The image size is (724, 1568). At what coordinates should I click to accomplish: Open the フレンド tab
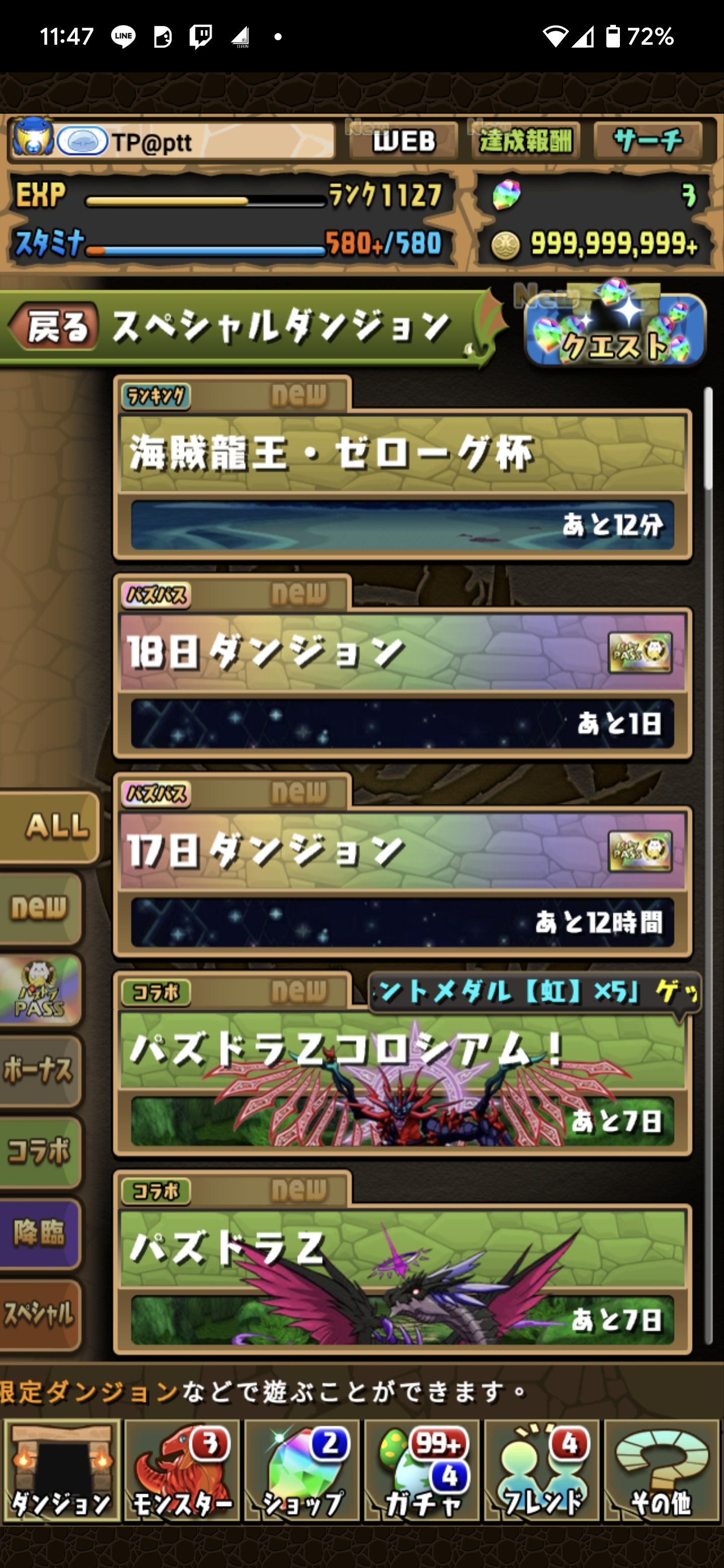pyautogui.click(x=542, y=1471)
